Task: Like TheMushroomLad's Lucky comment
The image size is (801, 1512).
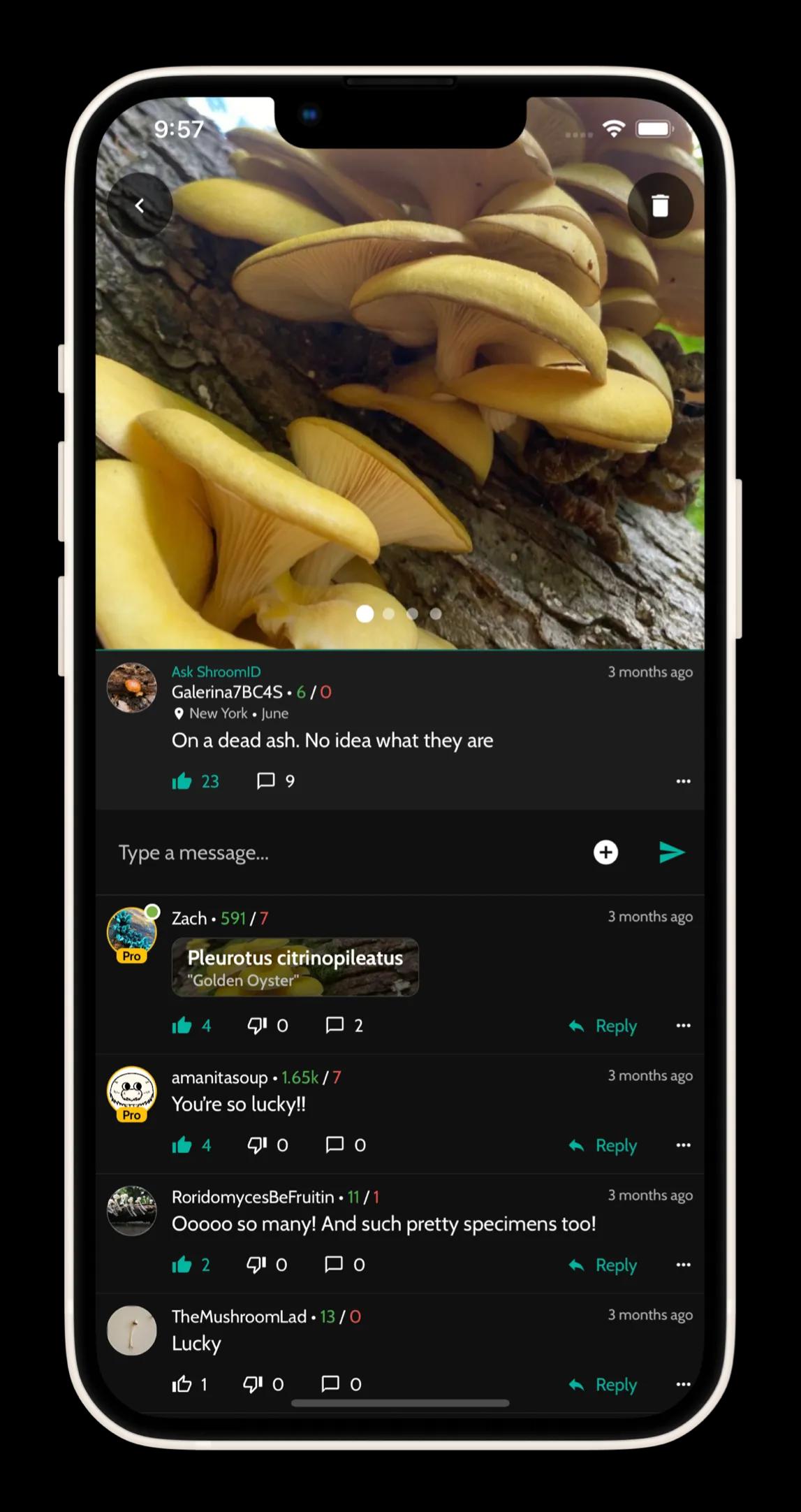Action: [182, 1384]
